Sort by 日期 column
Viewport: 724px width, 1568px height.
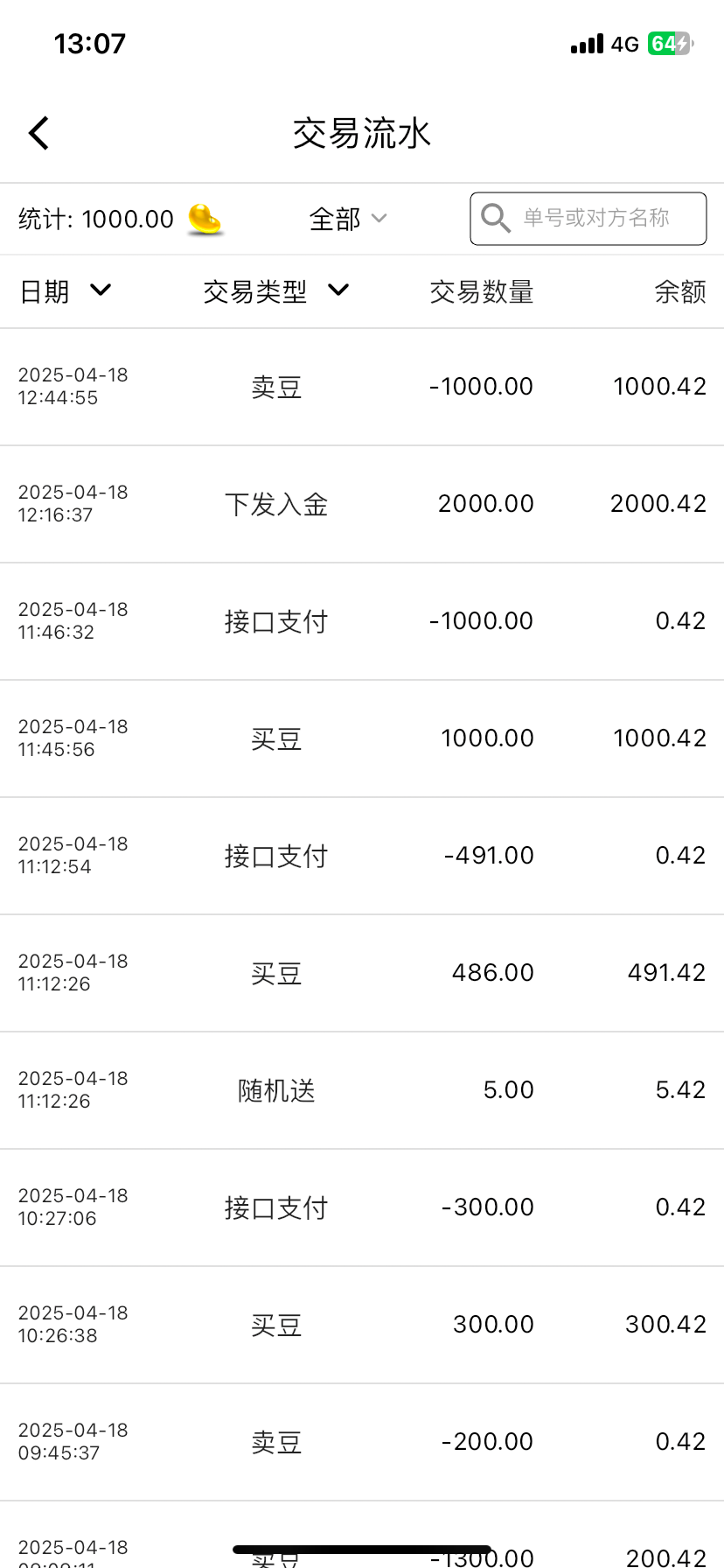(66, 291)
